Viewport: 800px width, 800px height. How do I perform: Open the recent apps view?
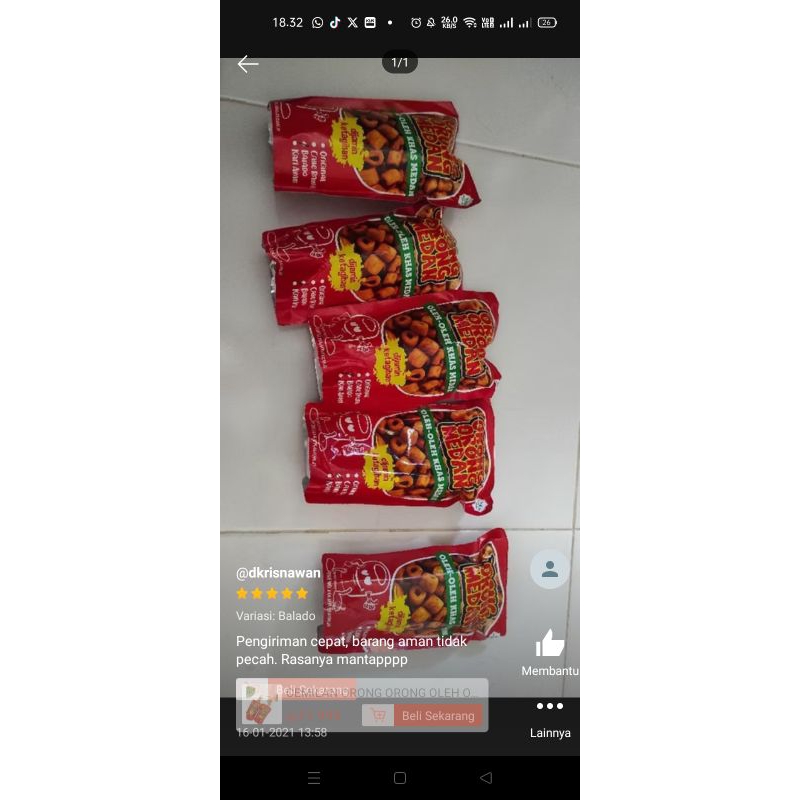(x=314, y=777)
